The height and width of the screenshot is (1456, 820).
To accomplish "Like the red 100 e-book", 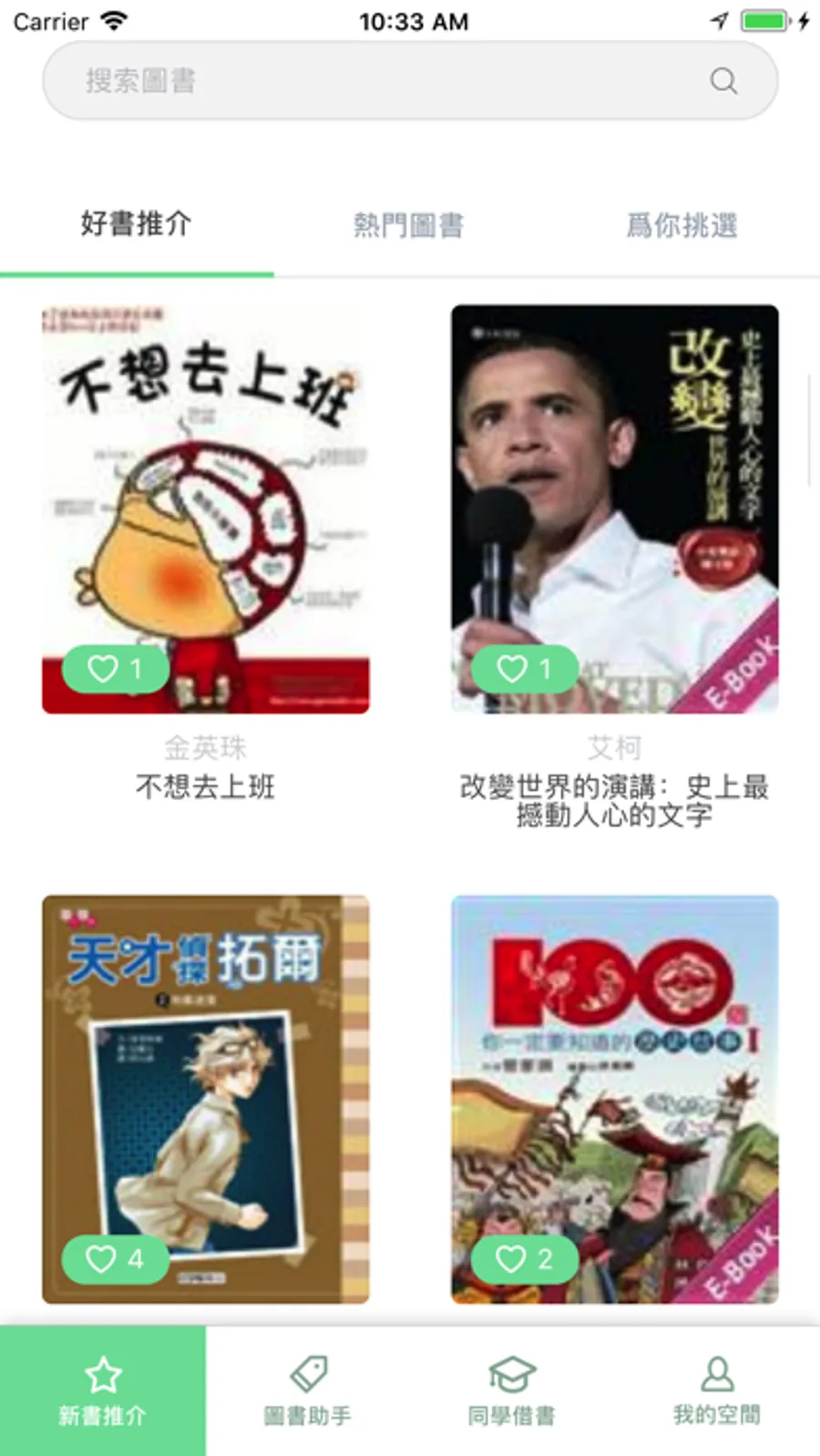I will click(x=524, y=1259).
